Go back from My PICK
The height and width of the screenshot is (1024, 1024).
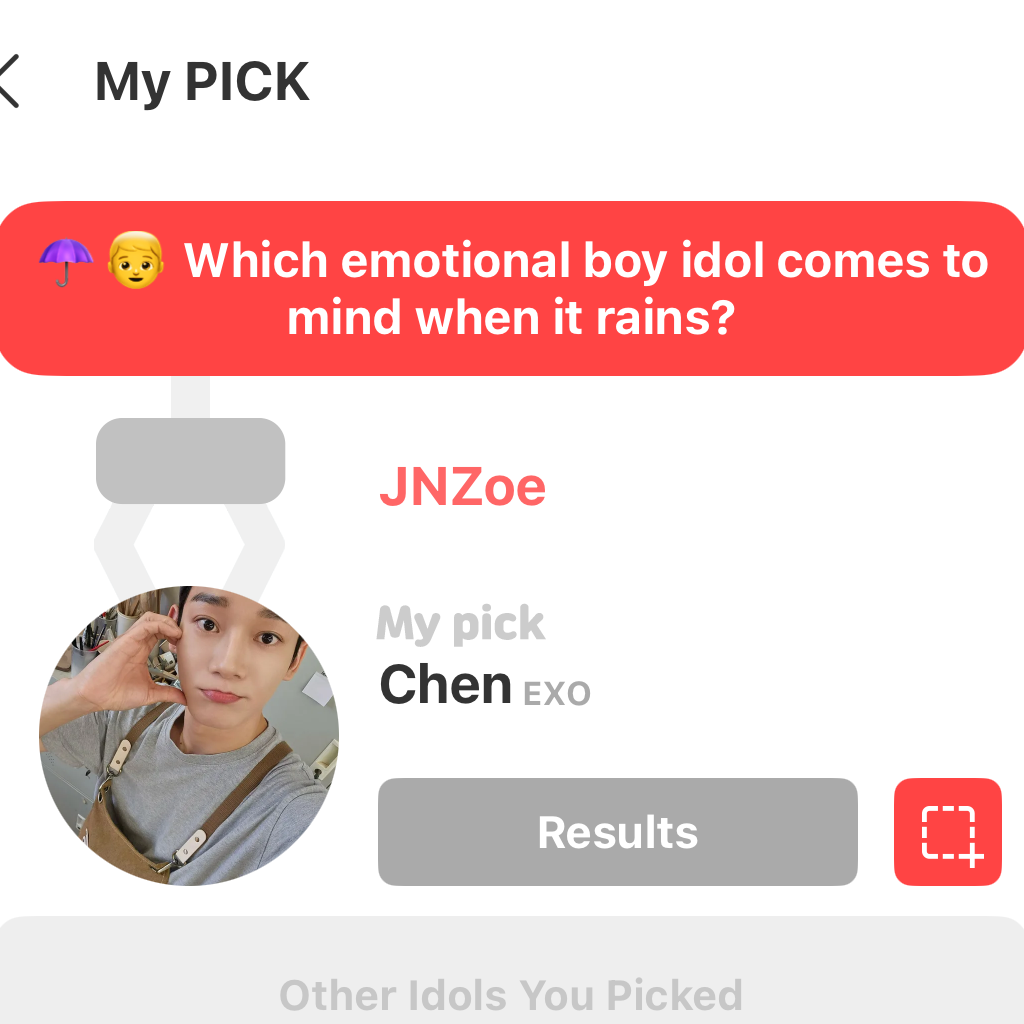coord(10,82)
